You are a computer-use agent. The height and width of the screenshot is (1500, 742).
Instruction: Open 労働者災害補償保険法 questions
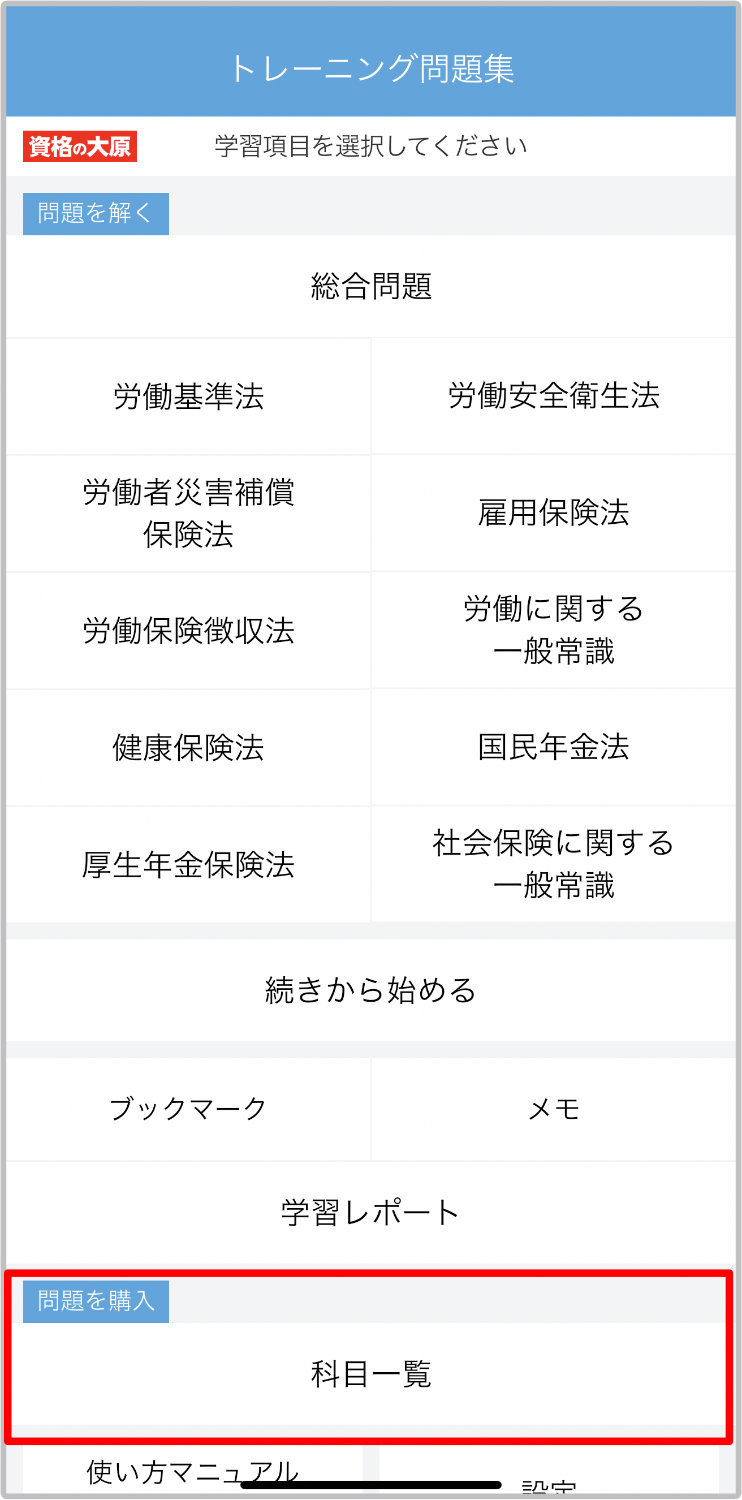click(x=188, y=513)
